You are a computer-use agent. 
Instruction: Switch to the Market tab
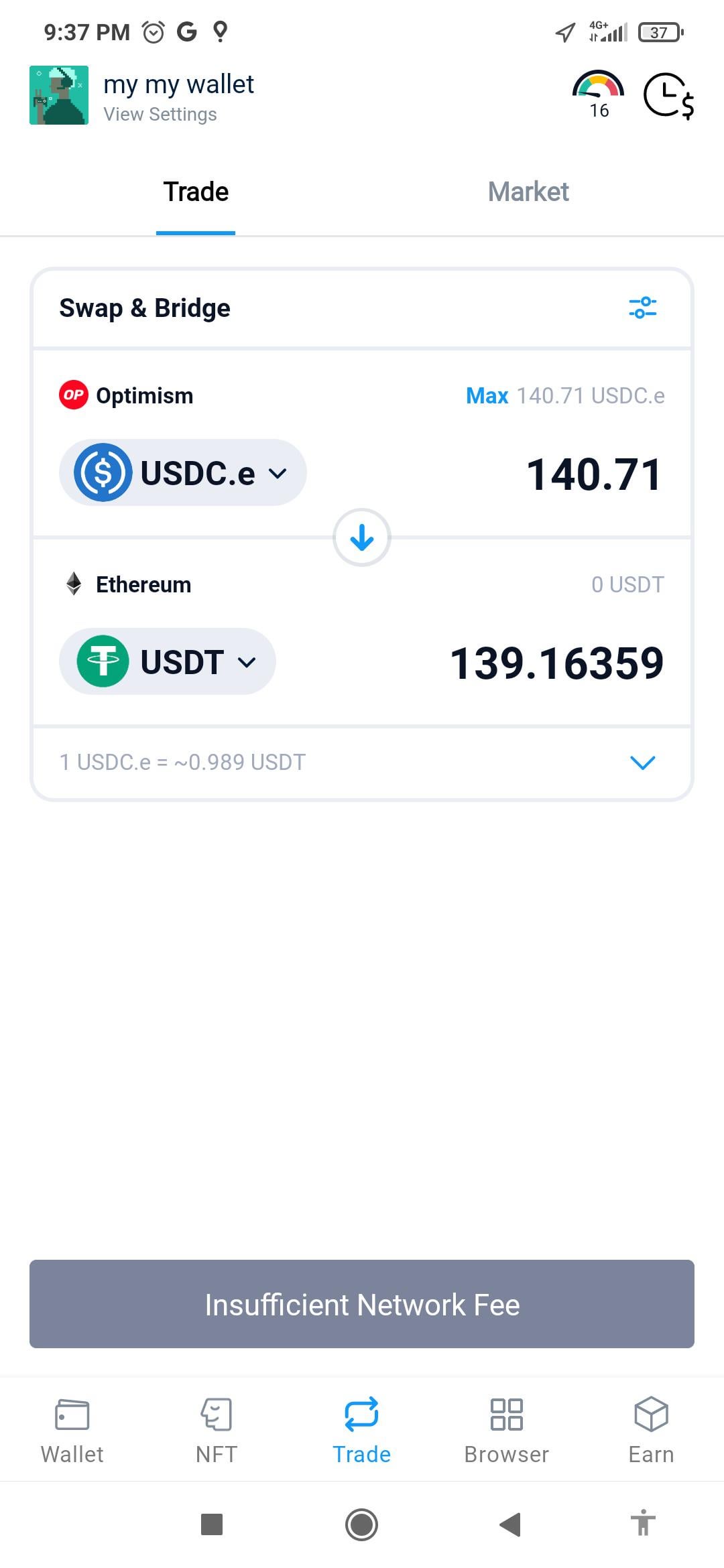528,192
